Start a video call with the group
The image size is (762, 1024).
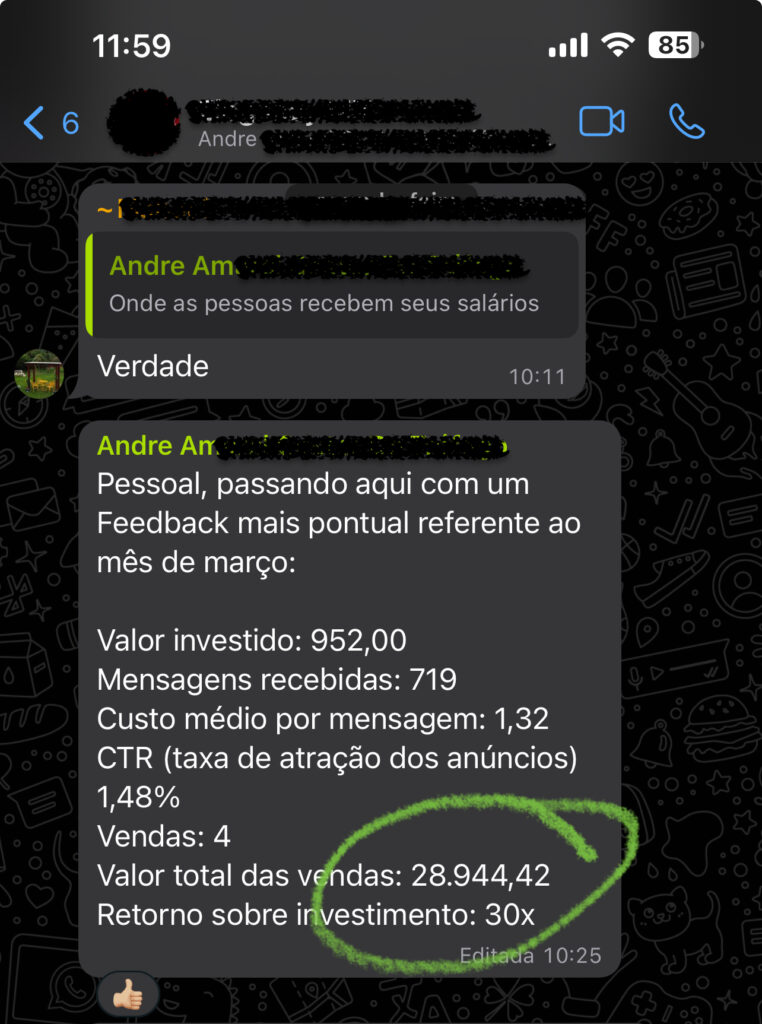pos(601,122)
